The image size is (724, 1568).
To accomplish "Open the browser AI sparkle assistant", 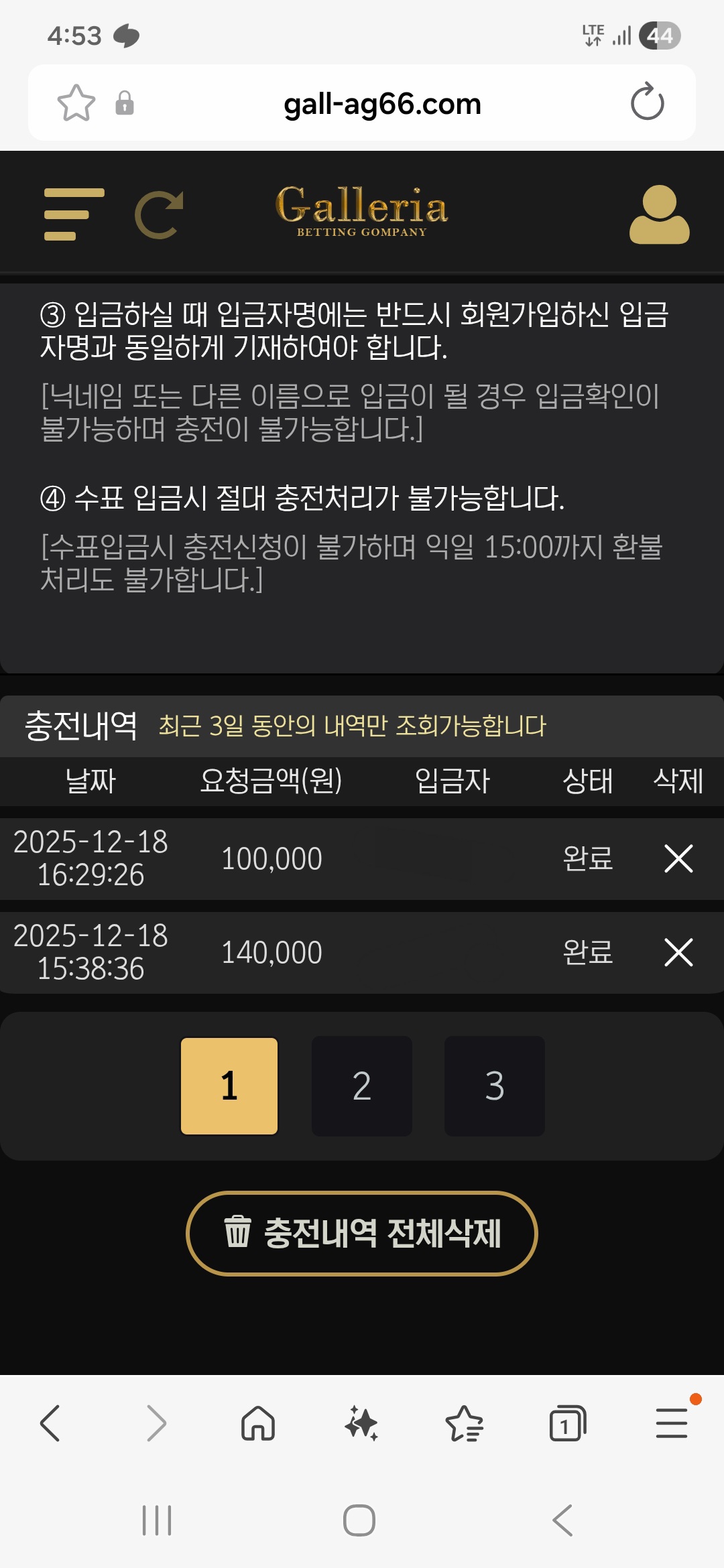I will pos(361,1423).
